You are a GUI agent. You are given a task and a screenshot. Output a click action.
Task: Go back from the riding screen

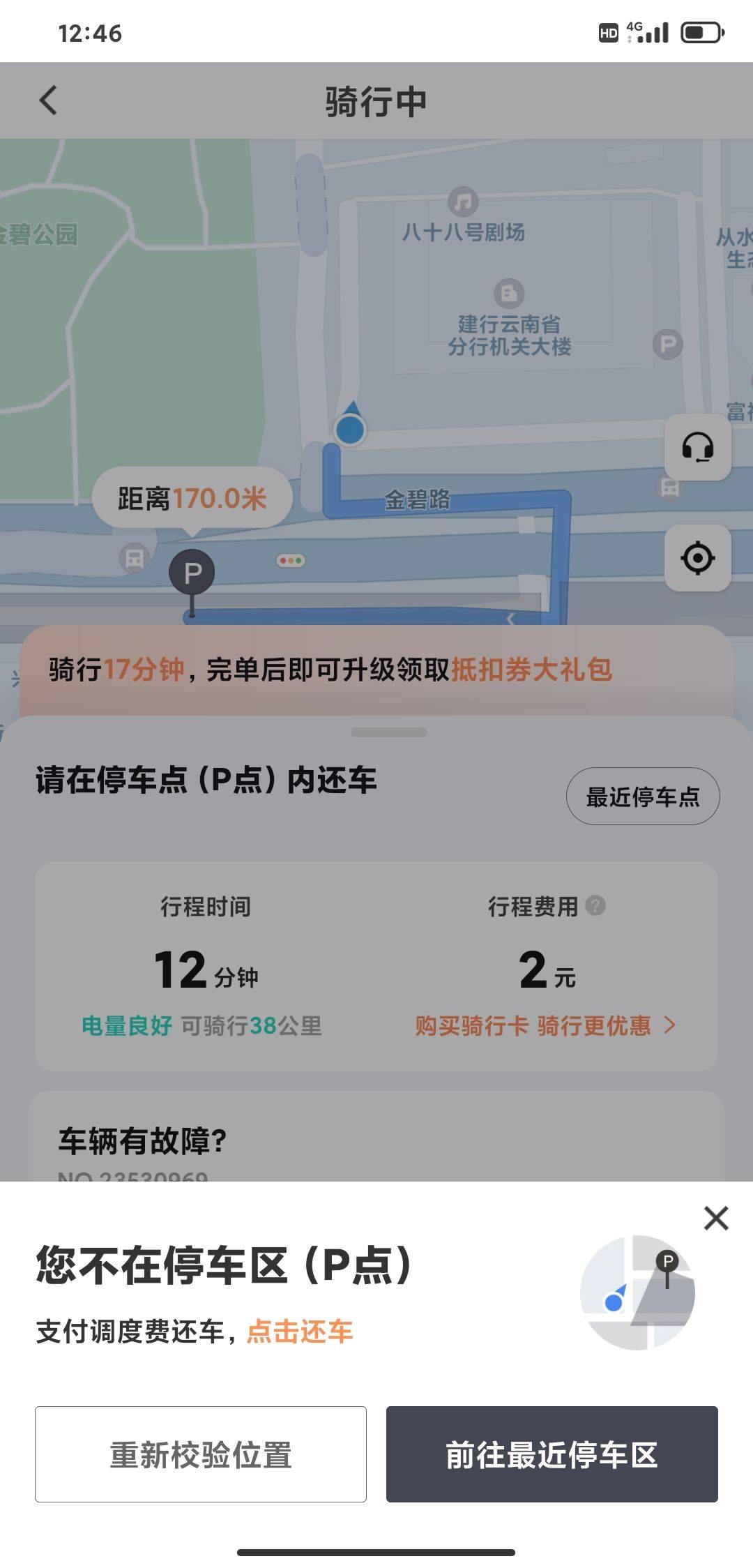[48, 100]
